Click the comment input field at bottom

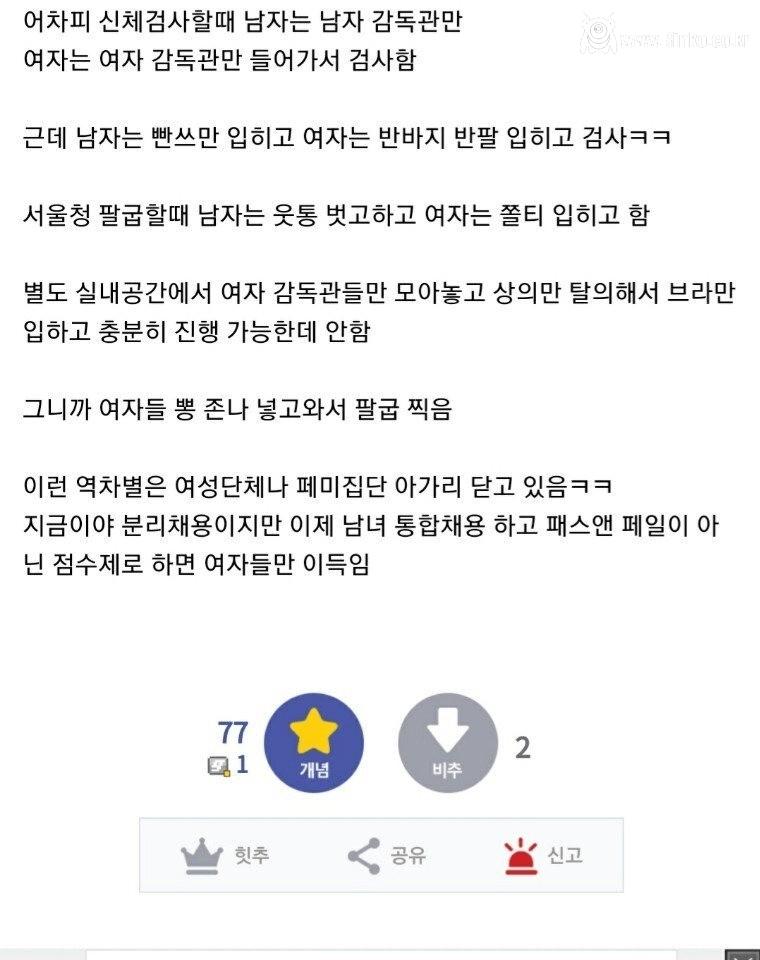[380, 952]
